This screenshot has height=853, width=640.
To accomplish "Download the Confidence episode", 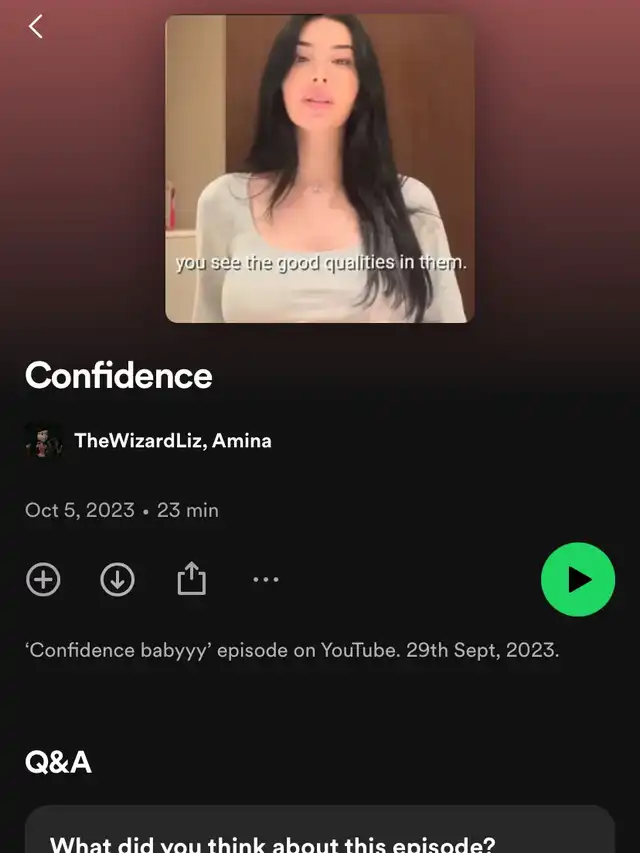I will [x=117, y=579].
